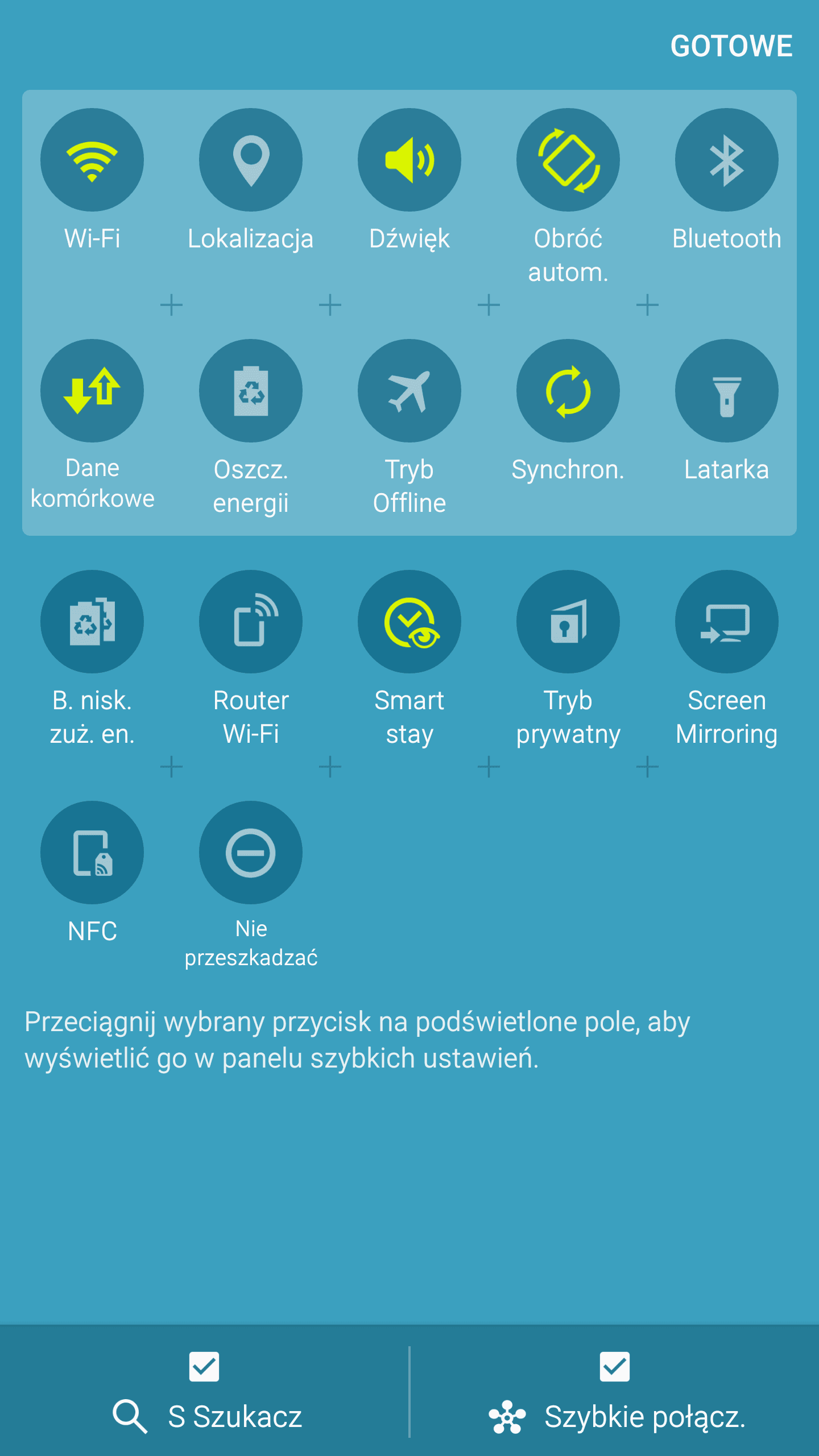Select the Synchron. sync button
Image resolution: width=819 pixels, height=1456 pixels.
(x=568, y=391)
